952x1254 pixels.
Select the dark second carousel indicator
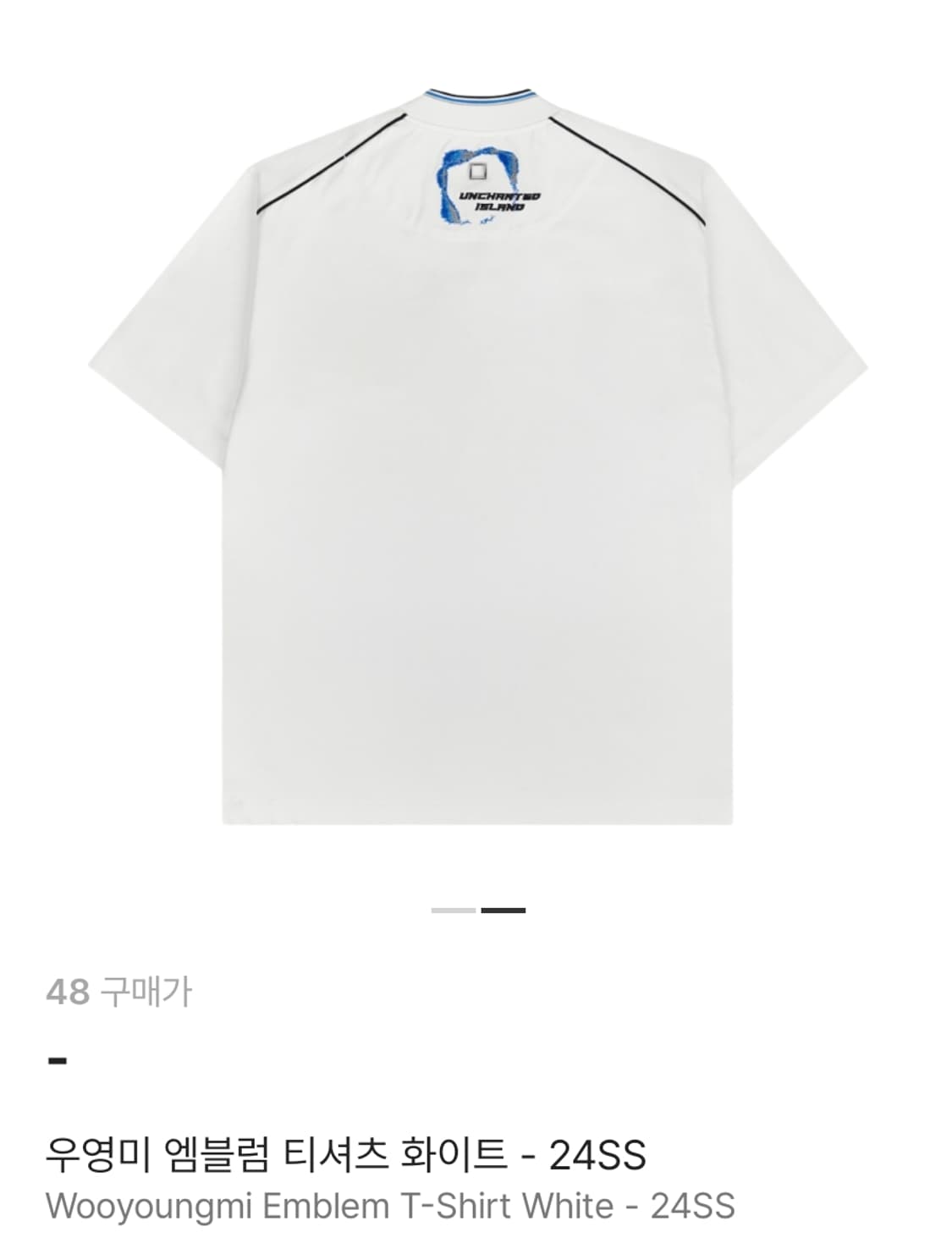pos(501,911)
